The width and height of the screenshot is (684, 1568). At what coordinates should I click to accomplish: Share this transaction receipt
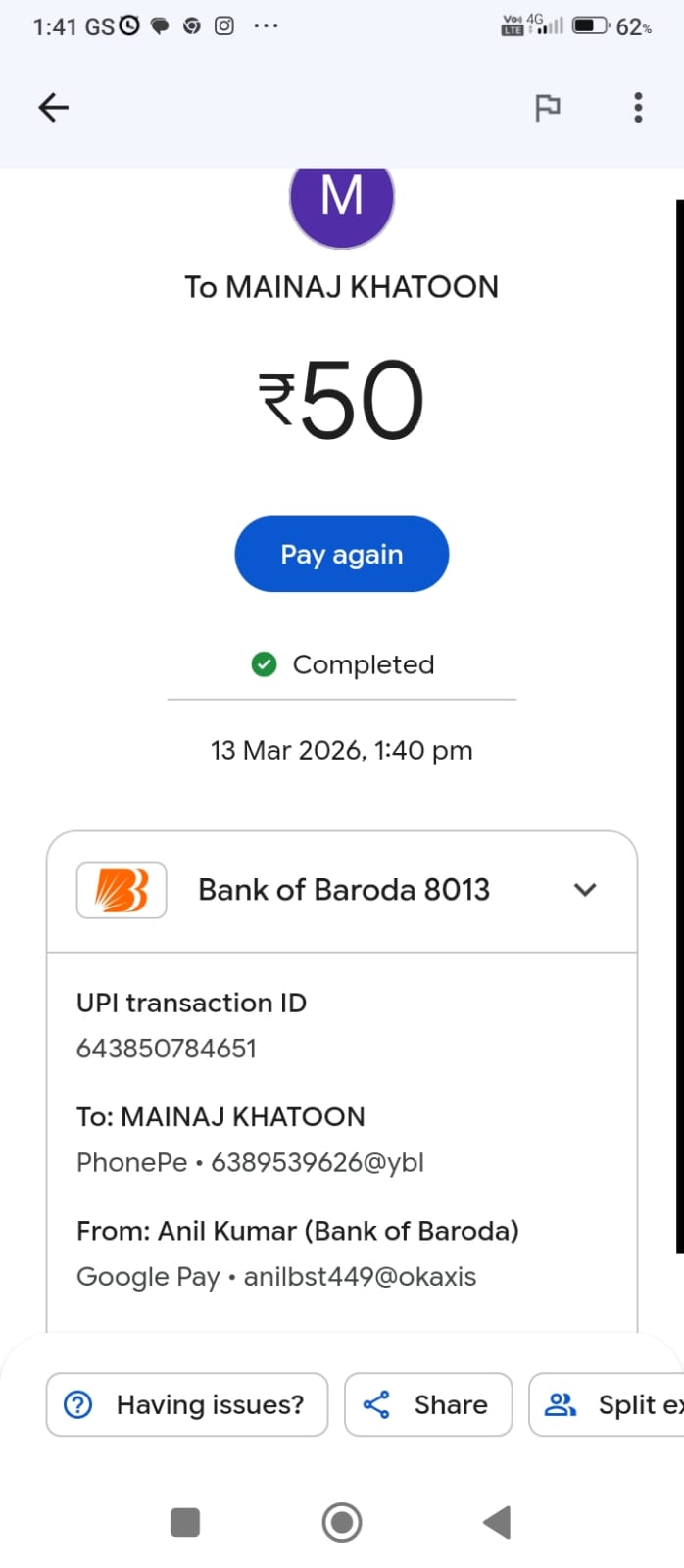coord(427,1404)
